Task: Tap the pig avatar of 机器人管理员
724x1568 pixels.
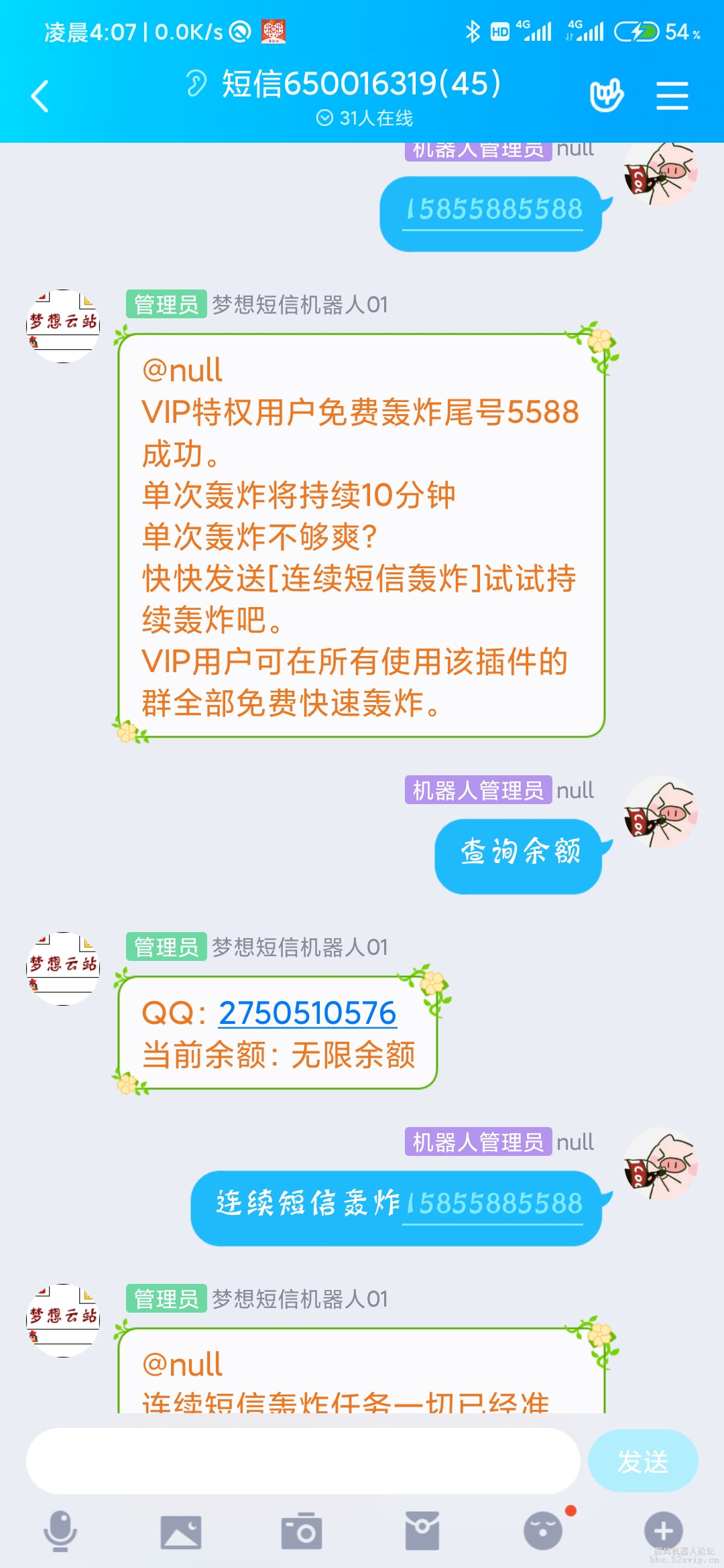Action: pyautogui.click(x=661, y=812)
